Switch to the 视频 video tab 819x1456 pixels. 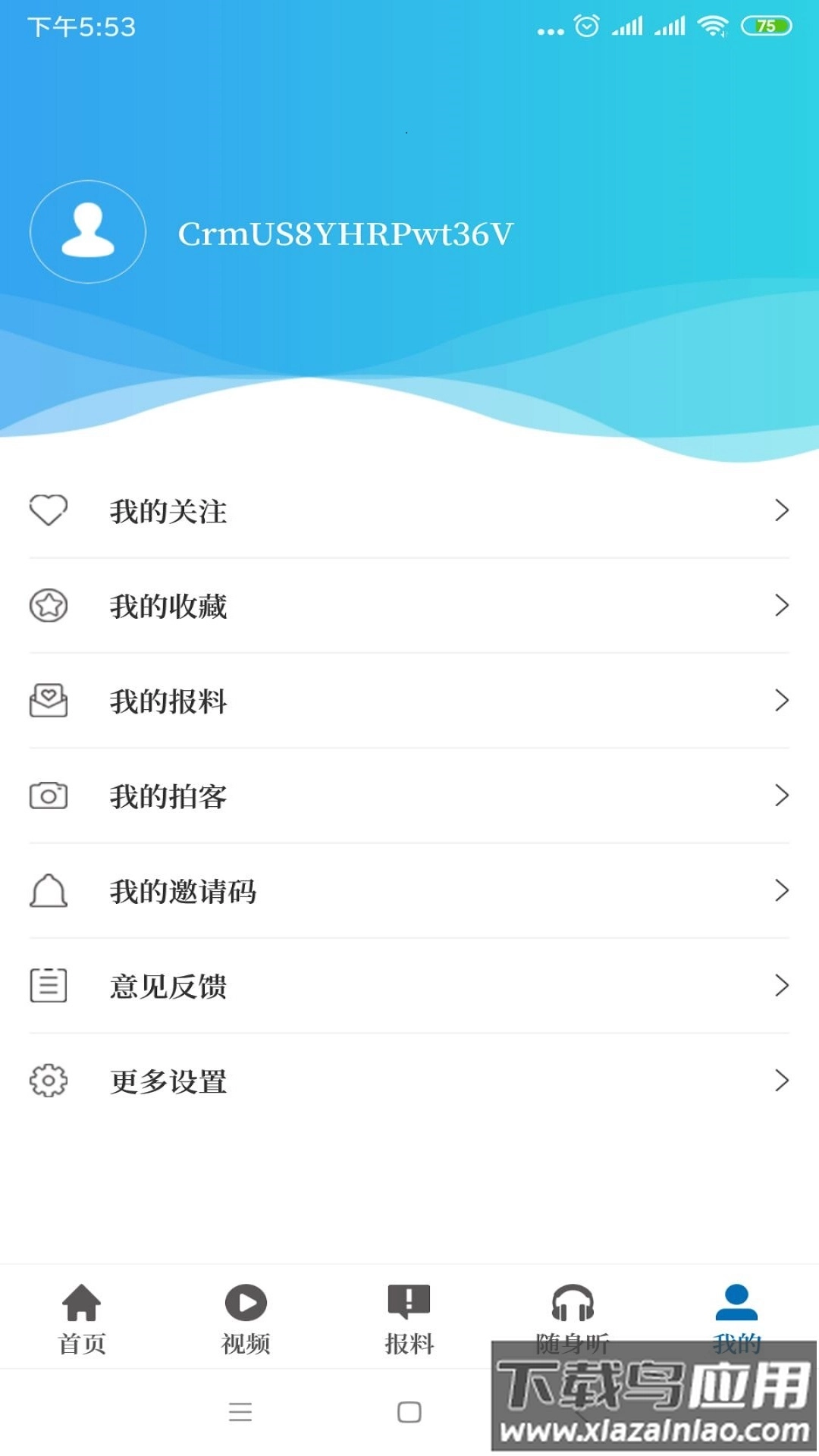click(x=246, y=1318)
